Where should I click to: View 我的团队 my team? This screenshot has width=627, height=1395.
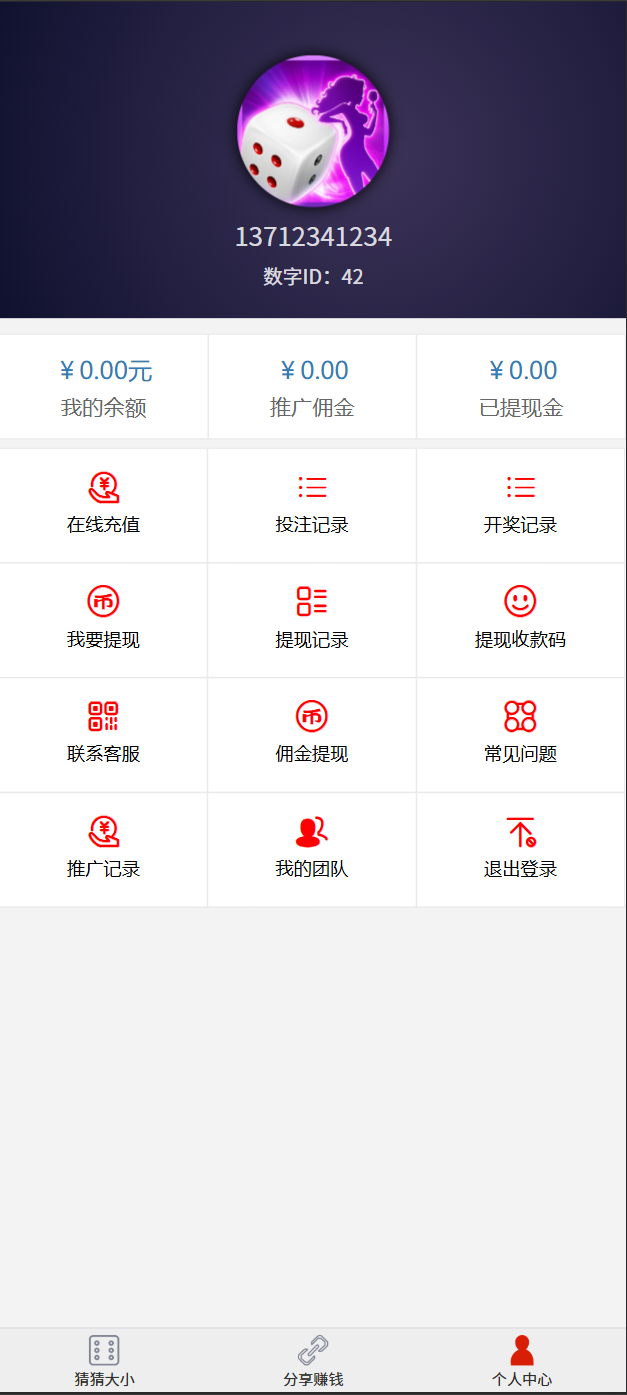(x=312, y=849)
